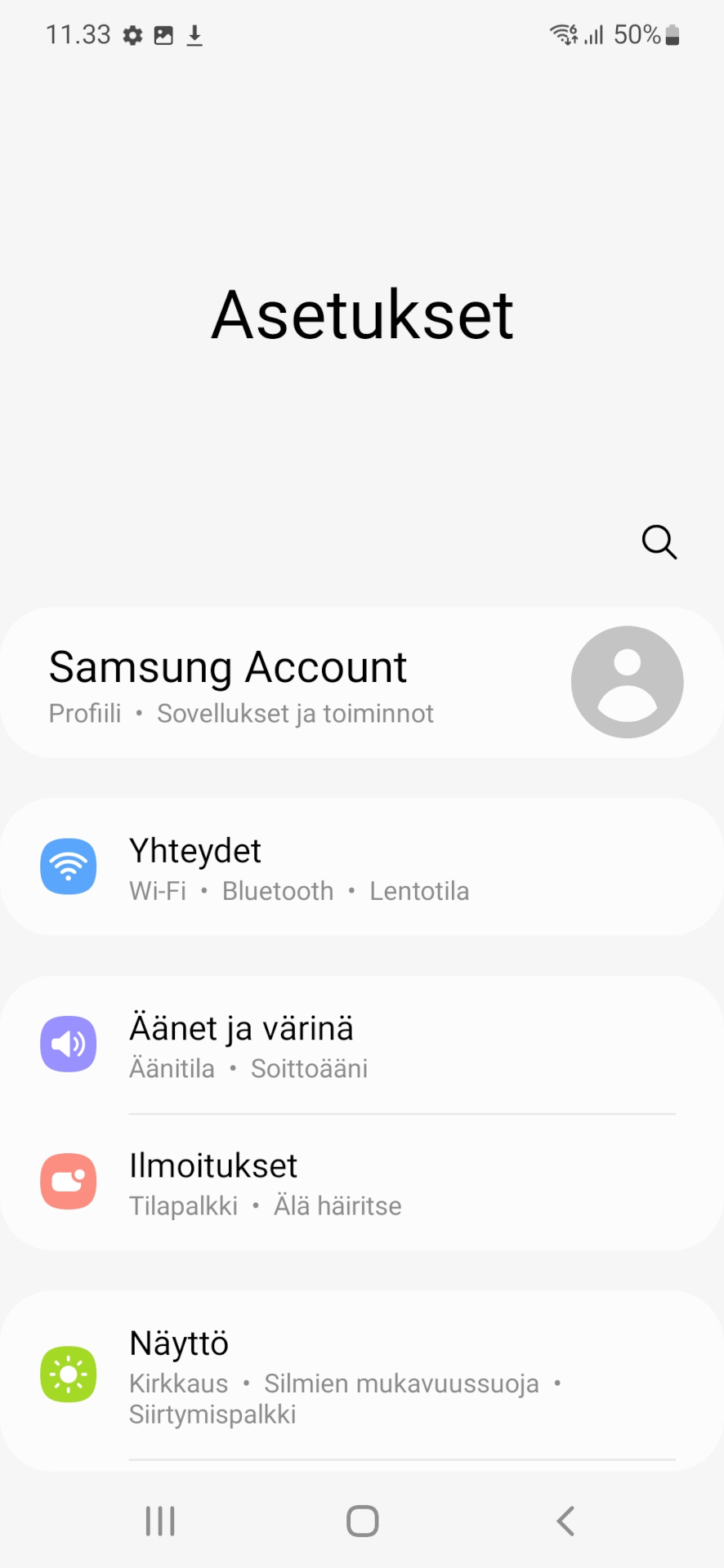The height and width of the screenshot is (1568, 724).
Task: Open Yhteydet settings
Action: (x=362, y=866)
